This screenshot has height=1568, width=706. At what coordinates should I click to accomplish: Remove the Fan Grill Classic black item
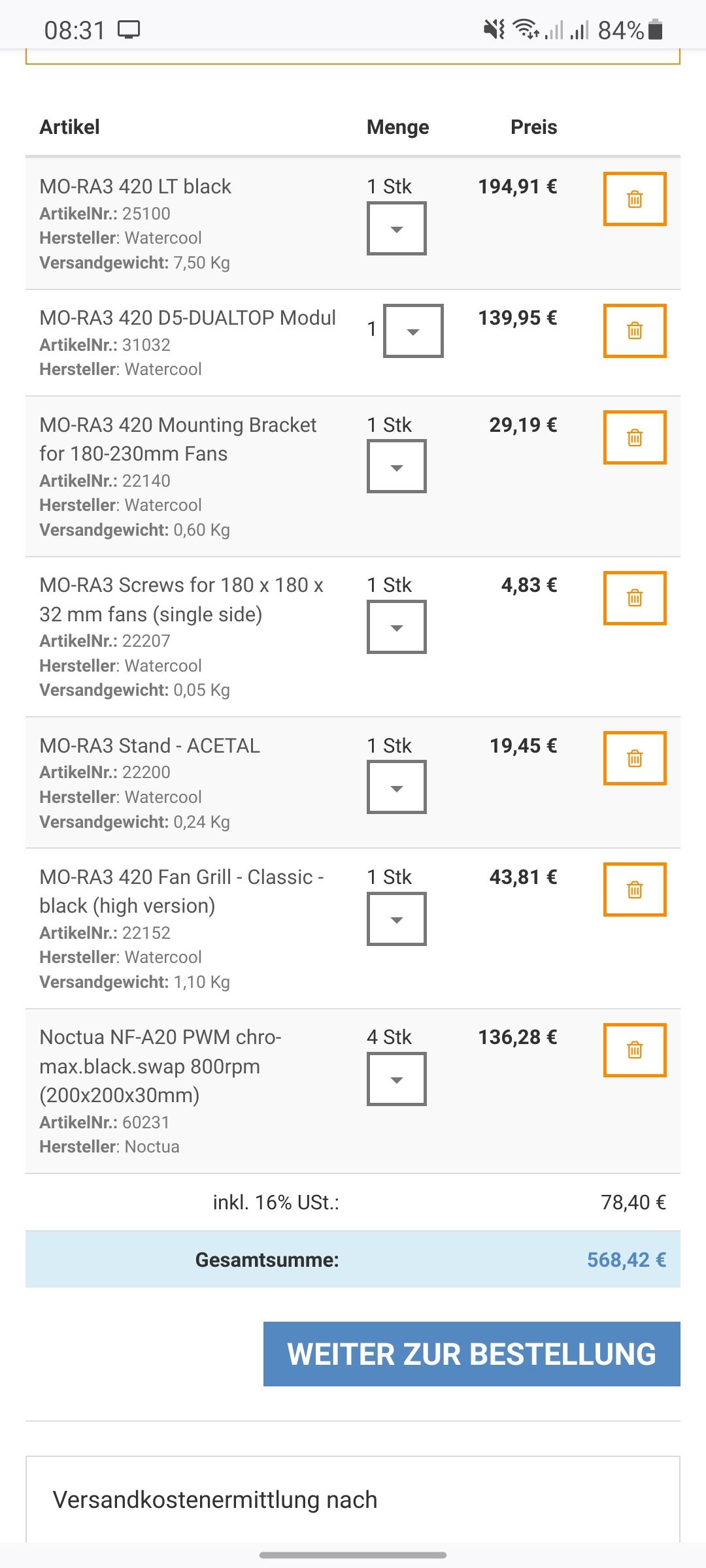[635, 890]
